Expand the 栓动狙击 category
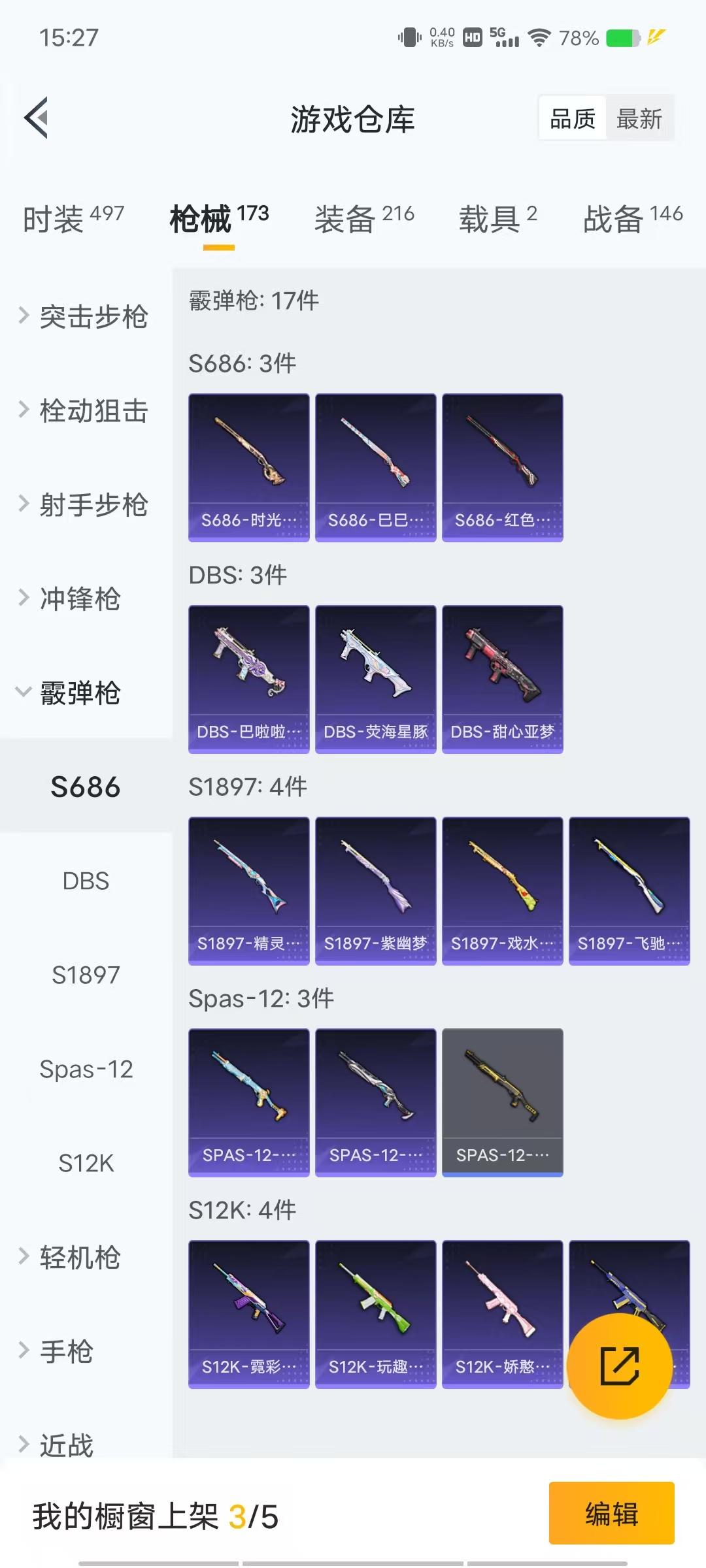This screenshot has height=1568, width=706. 85,410
